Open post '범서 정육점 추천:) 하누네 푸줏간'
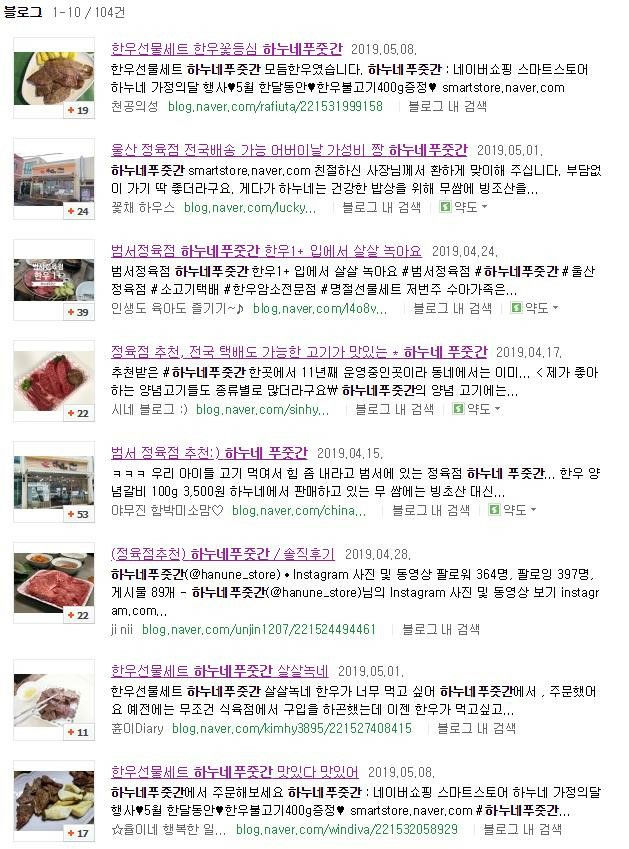 pos(209,453)
